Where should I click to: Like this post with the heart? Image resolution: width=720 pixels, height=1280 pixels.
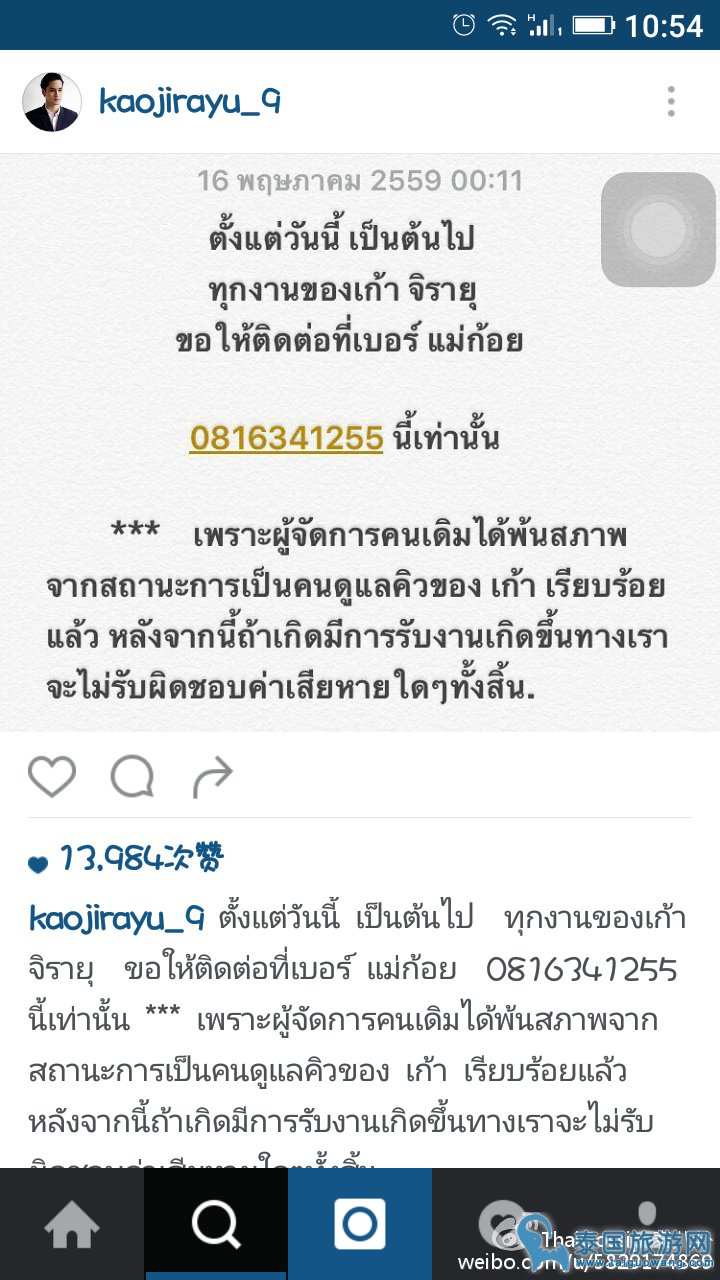click(x=52, y=776)
